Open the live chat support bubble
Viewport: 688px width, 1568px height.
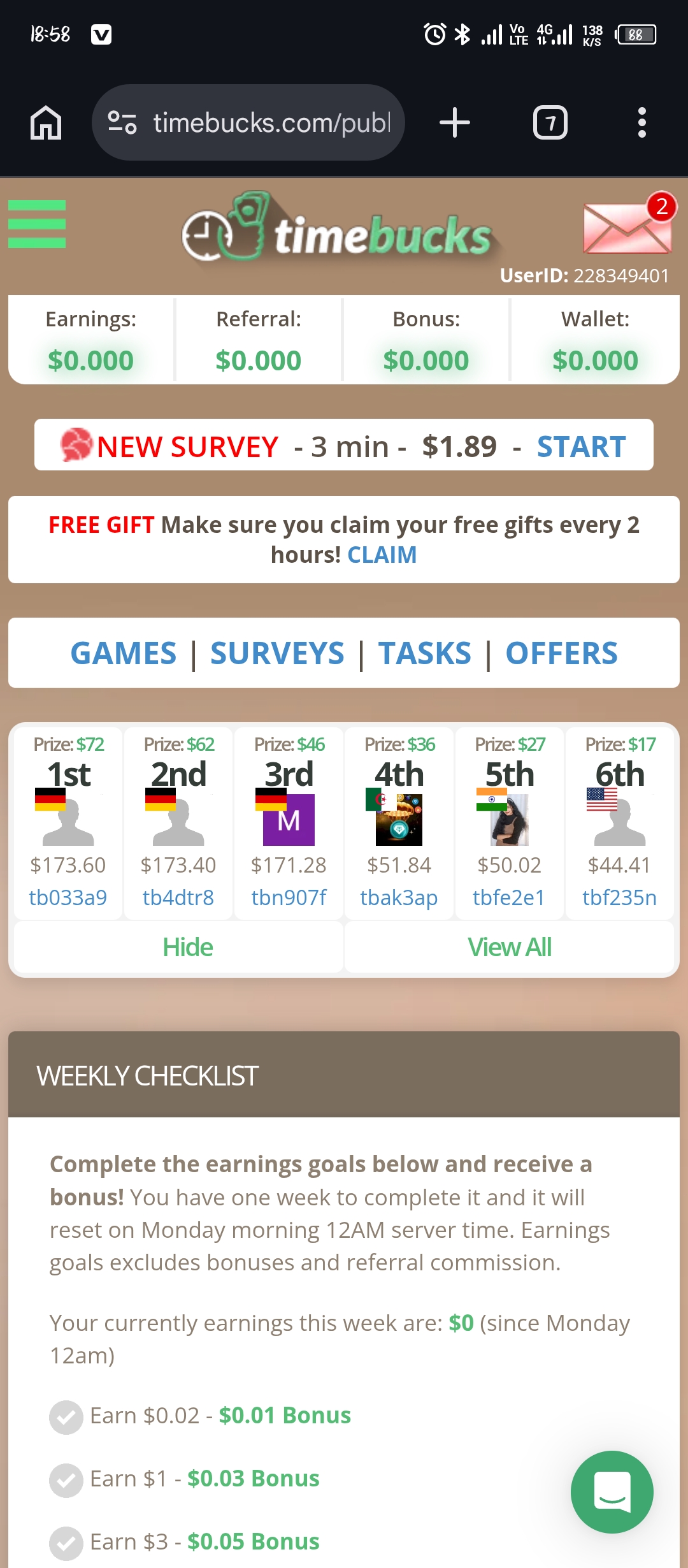click(x=612, y=1492)
